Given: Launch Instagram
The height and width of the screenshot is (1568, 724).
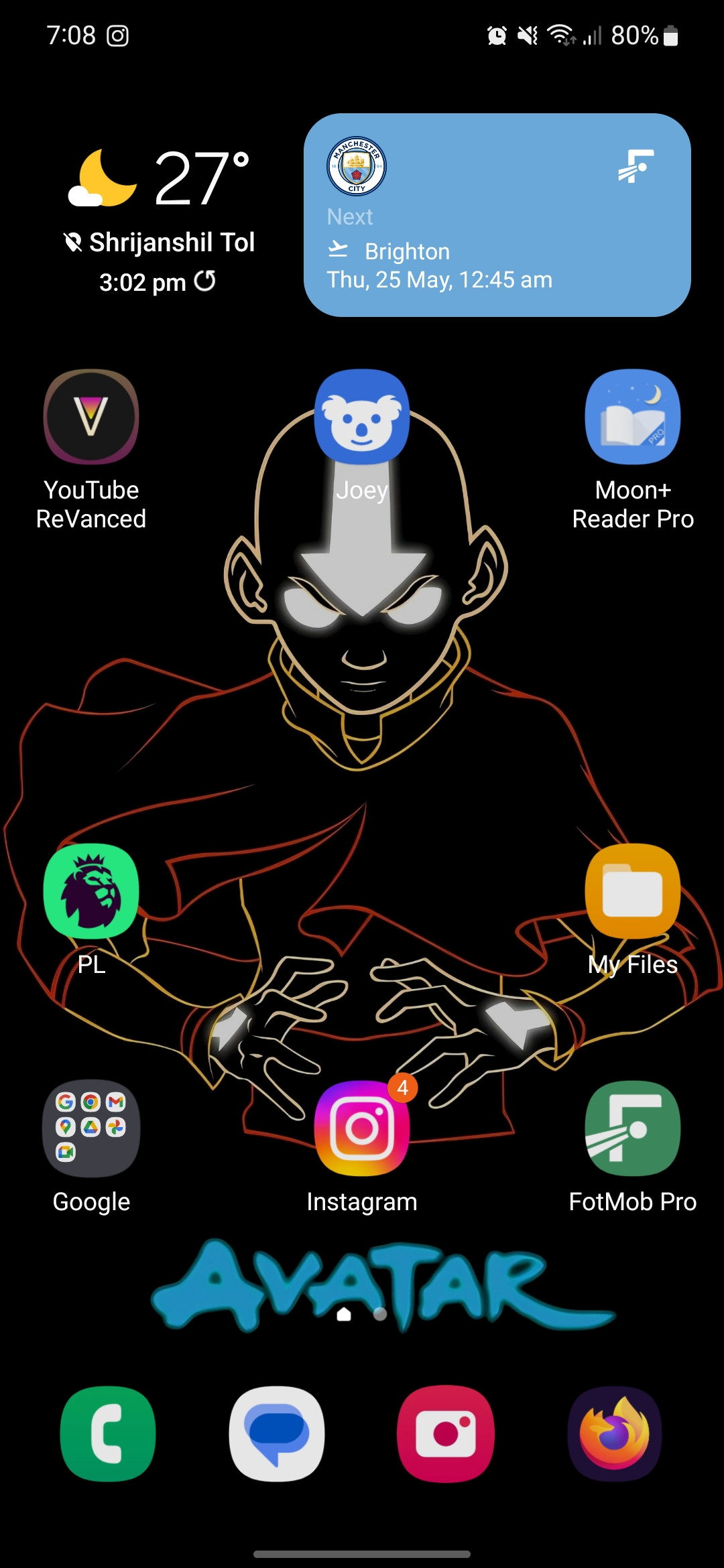Looking at the screenshot, I should click(362, 1129).
